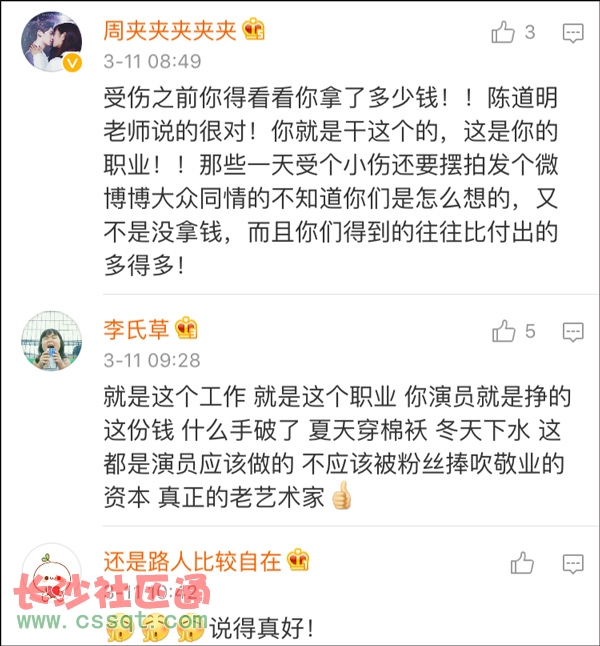600x646 pixels.
Task: Open the username 周夹夹夹夹
Action: click(x=169, y=31)
